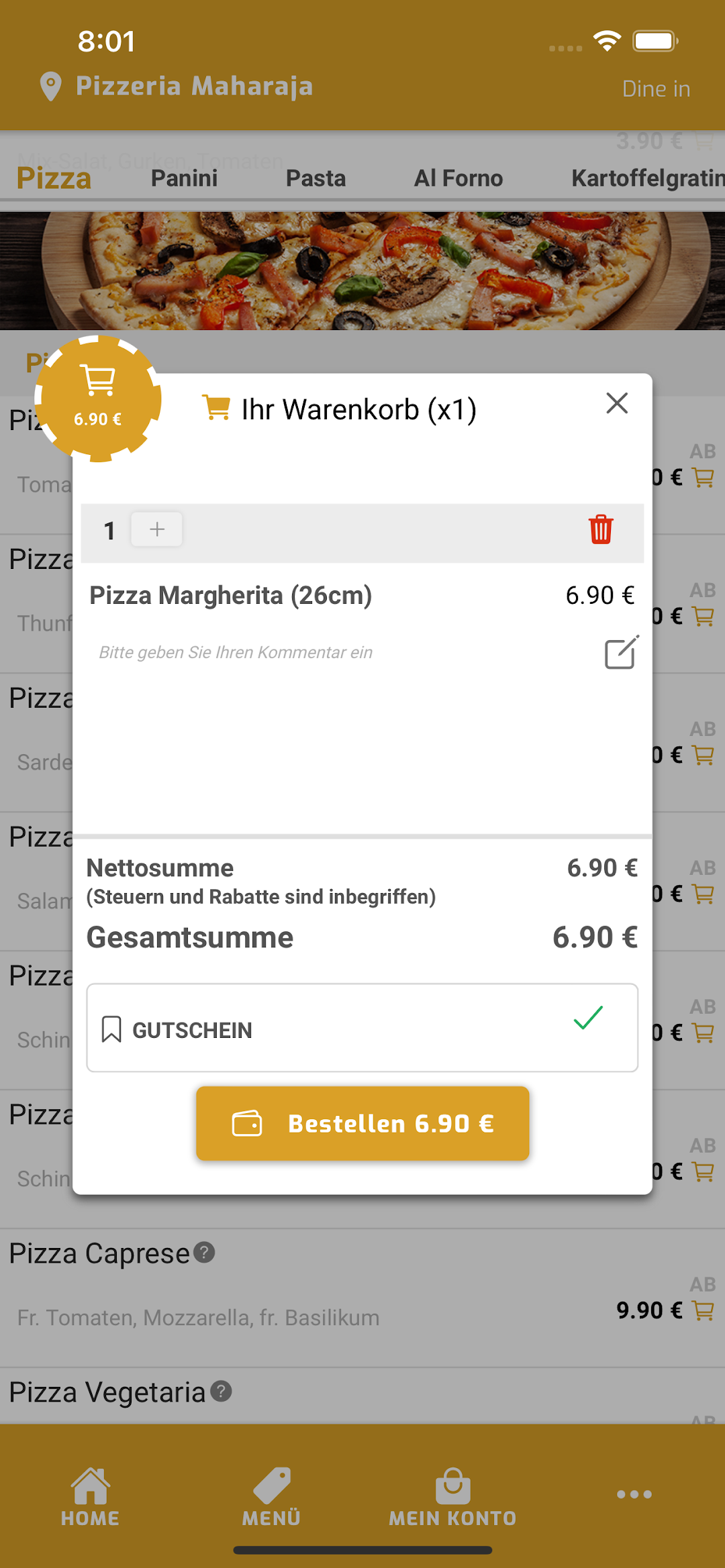The image size is (725, 1568).
Task: Switch to the Panini category tab
Action: tap(184, 178)
